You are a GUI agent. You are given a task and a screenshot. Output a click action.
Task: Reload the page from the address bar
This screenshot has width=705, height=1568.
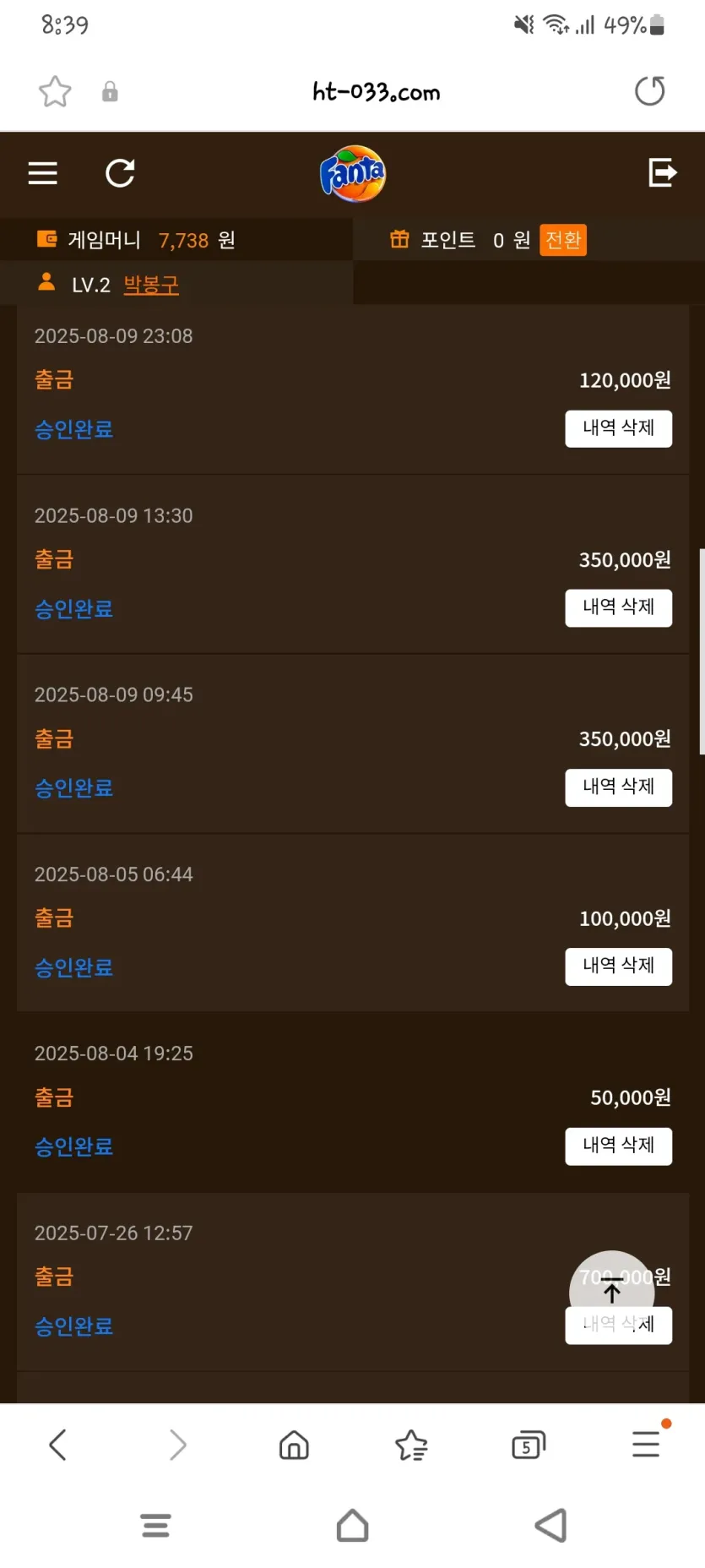(x=649, y=91)
